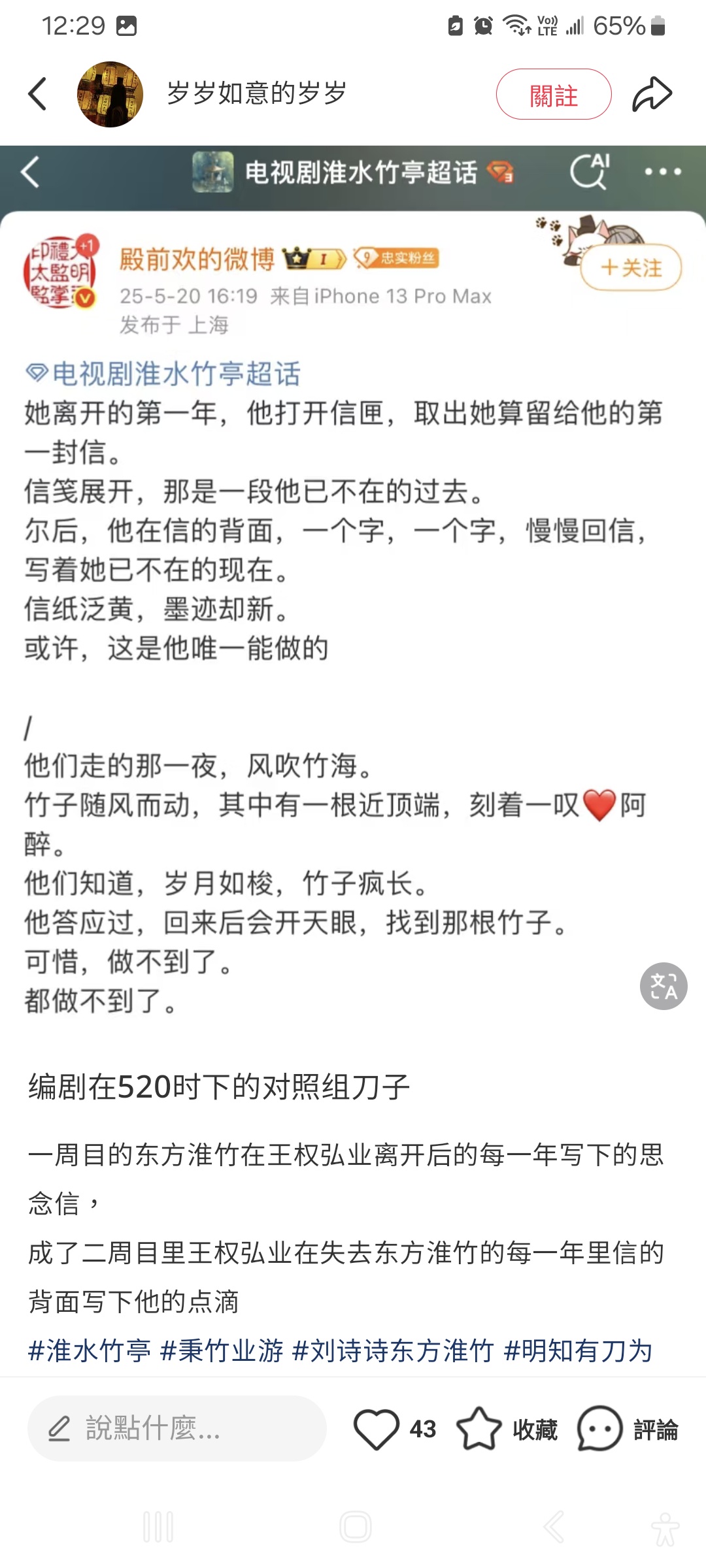Open 岁岁如意的岁岁's profile avatar
Viewport: 706px width, 1568px height.
point(110,94)
